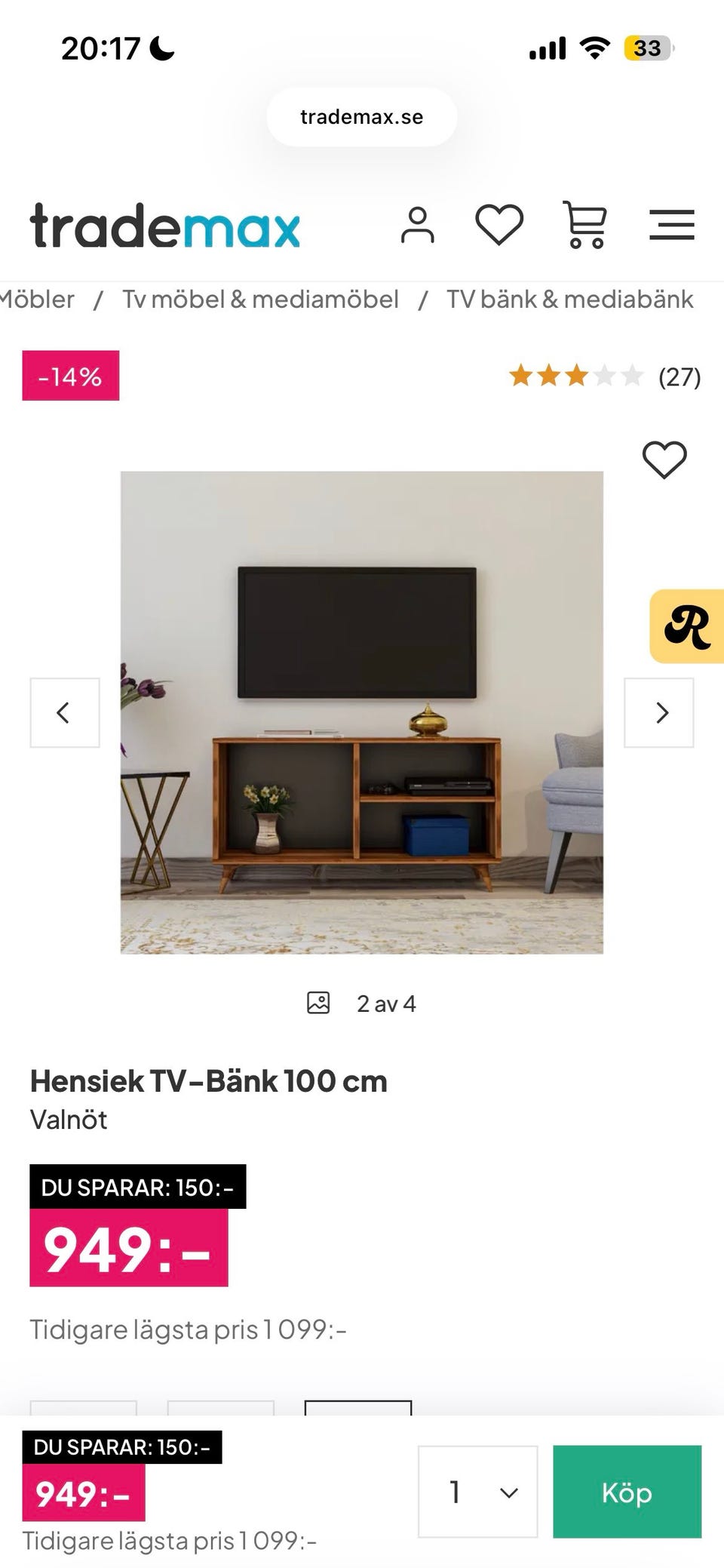724x1568 pixels.
Task: Click the image gallery icon next to '2 av 4'
Action: (320, 1003)
